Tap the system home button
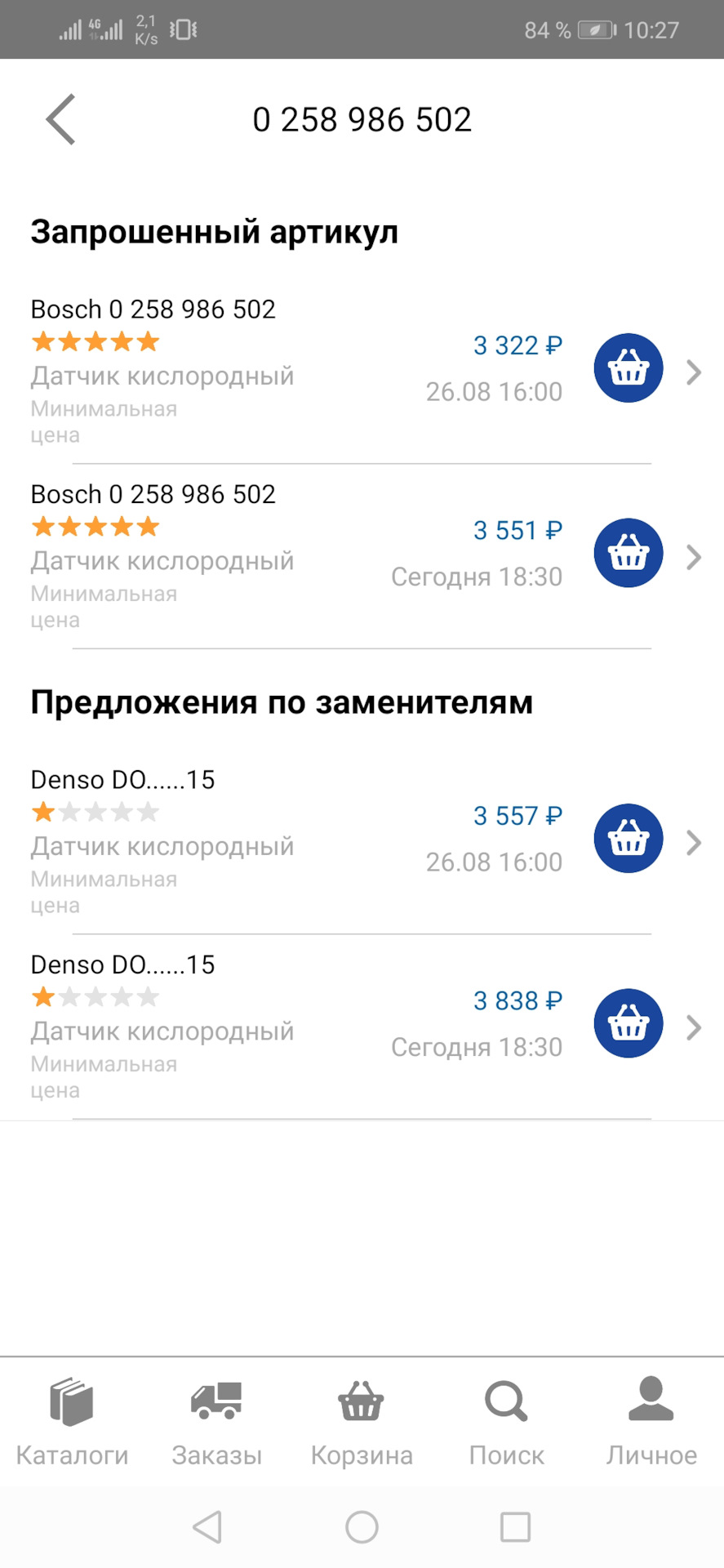724x1568 pixels. point(362,1526)
